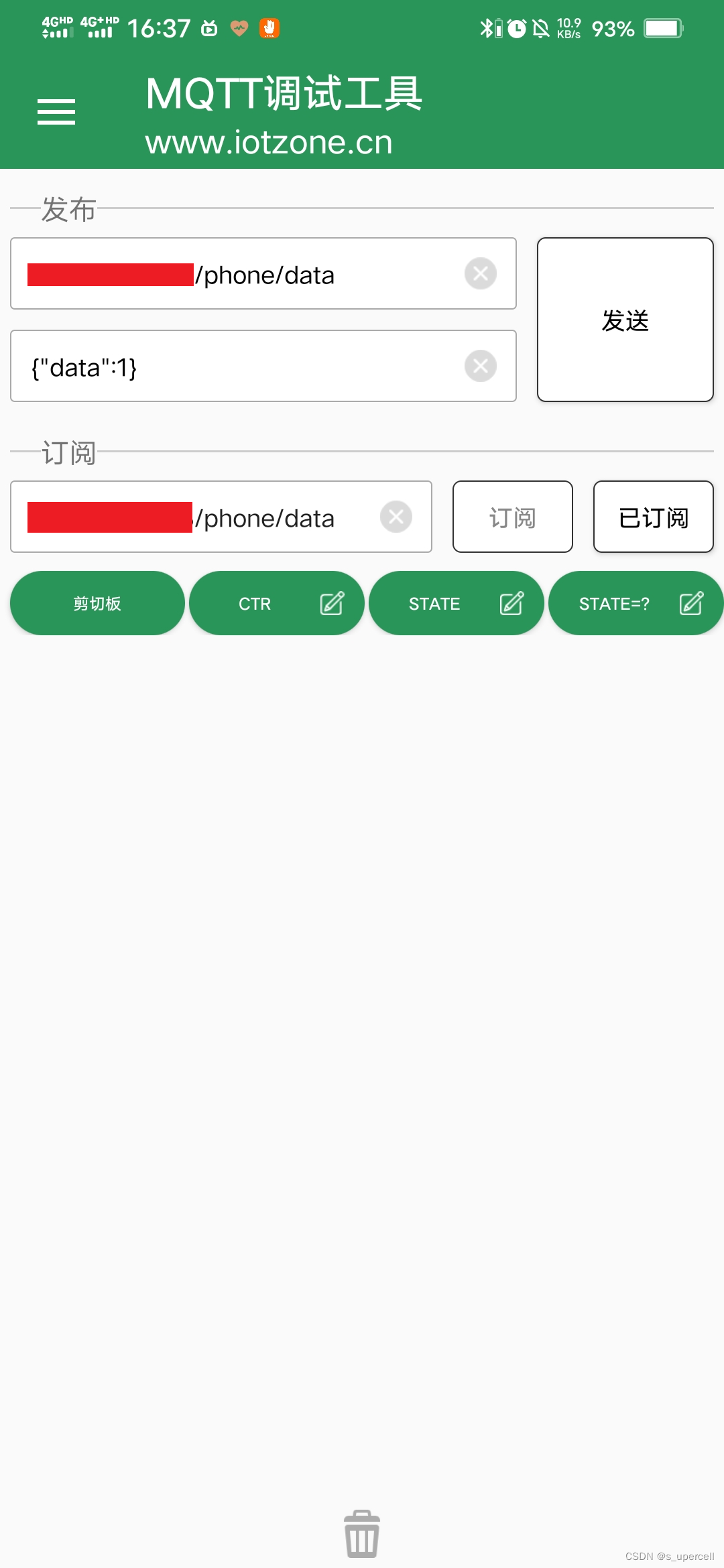Screen dimensions: 724x1568
Task: Delete messages with the trash icon
Action: [362, 1533]
